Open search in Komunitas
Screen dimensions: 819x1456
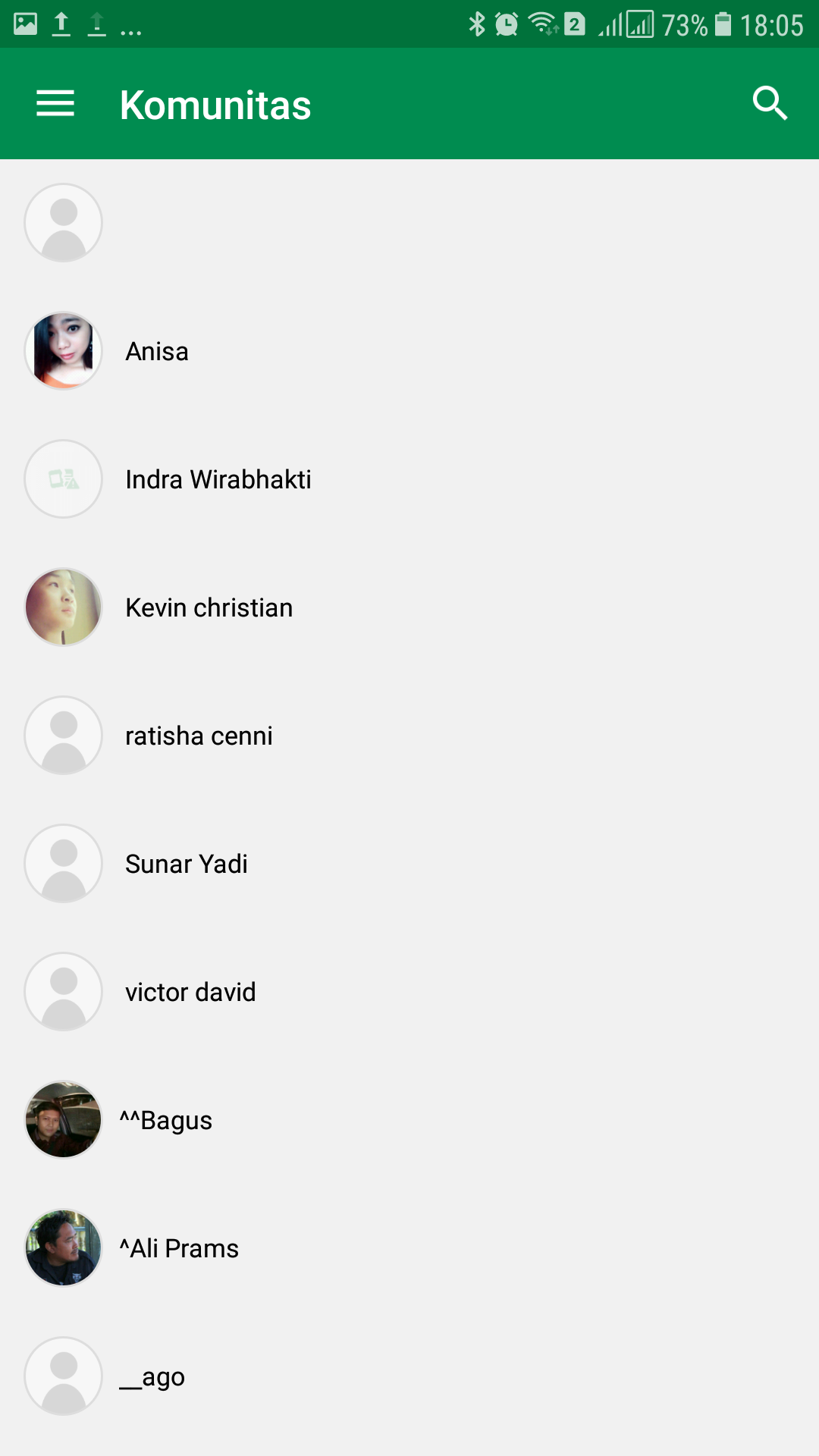point(769,104)
